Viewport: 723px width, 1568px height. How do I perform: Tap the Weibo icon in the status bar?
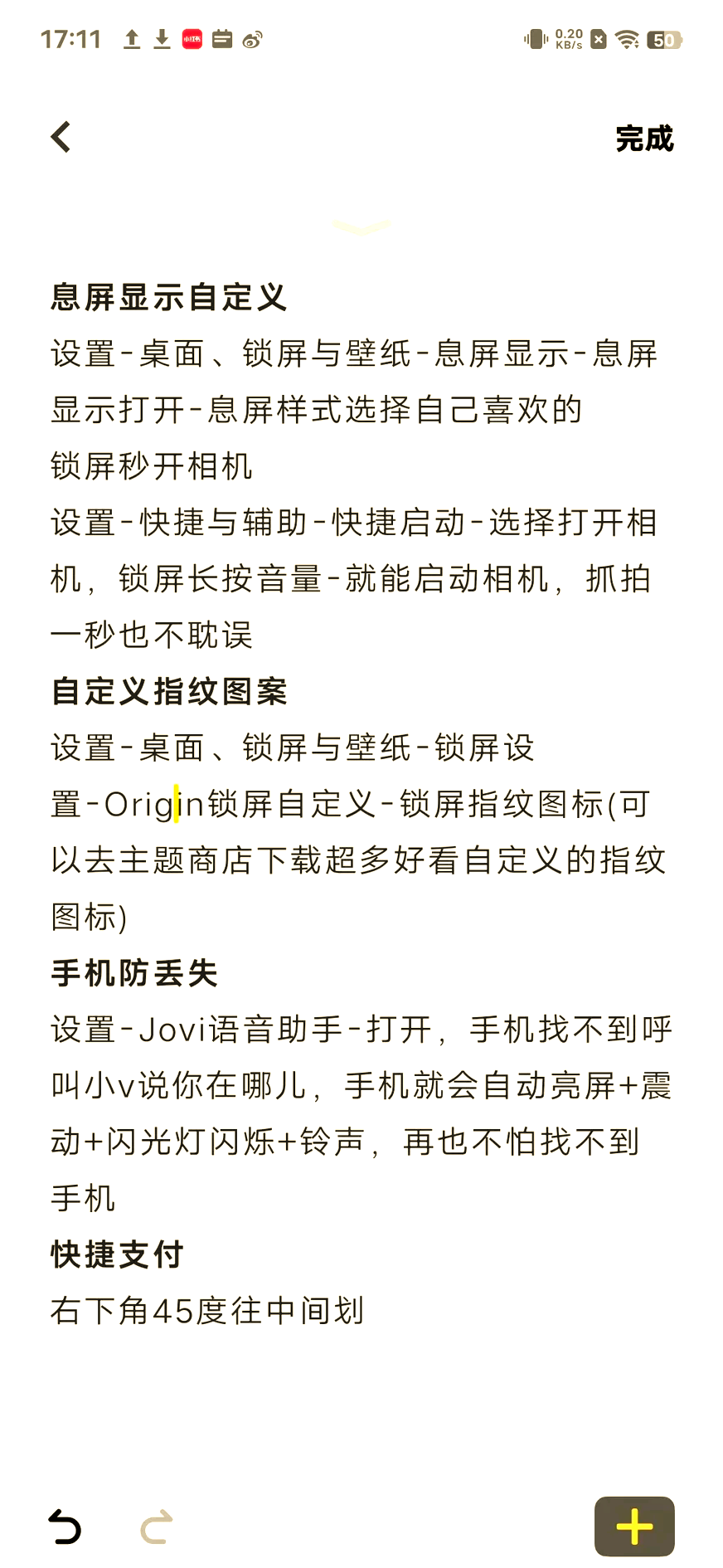coord(251,39)
